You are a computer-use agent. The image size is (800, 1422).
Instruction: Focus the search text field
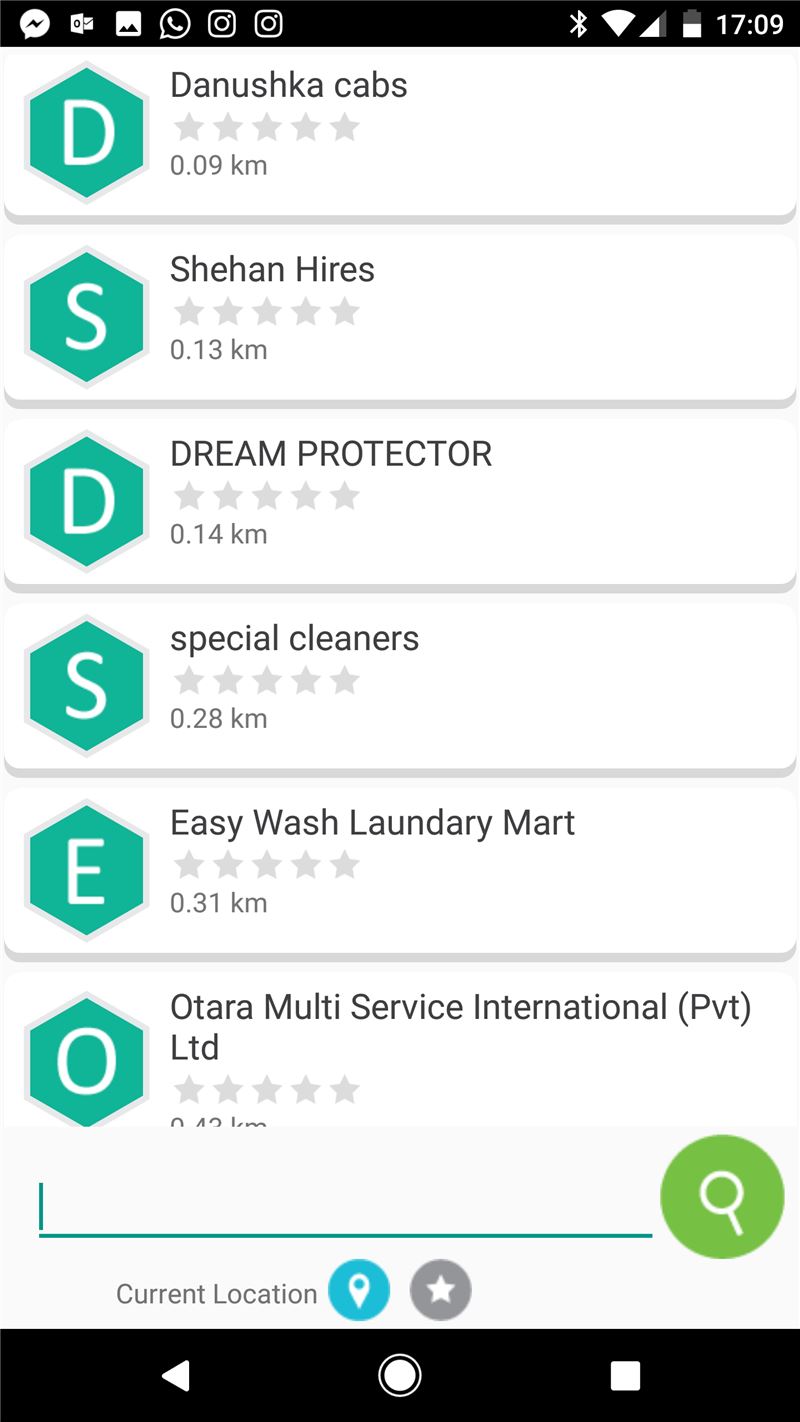click(x=345, y=1207)
